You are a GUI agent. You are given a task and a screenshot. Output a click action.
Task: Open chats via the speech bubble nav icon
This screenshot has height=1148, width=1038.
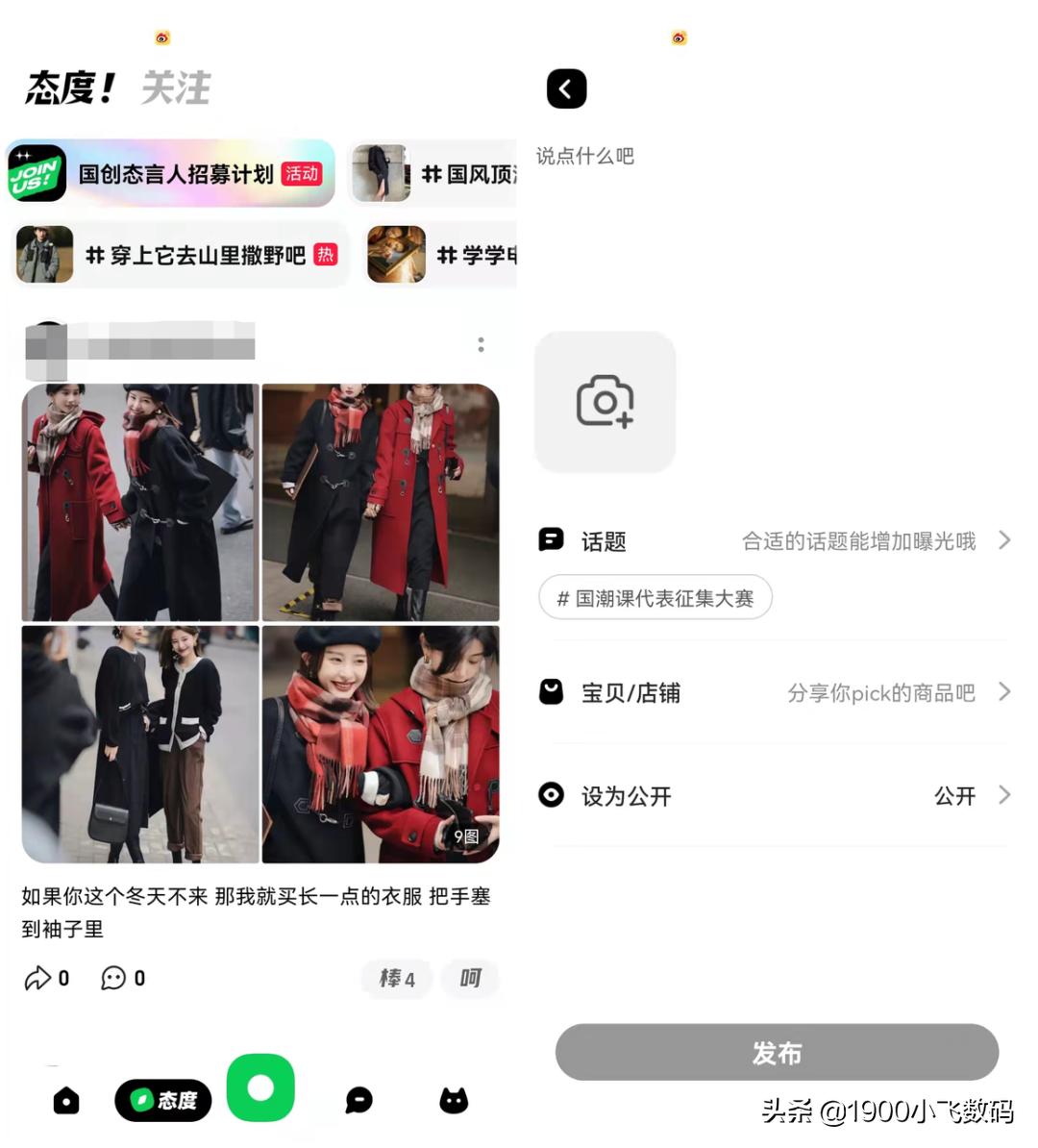tap(358, 1100)
